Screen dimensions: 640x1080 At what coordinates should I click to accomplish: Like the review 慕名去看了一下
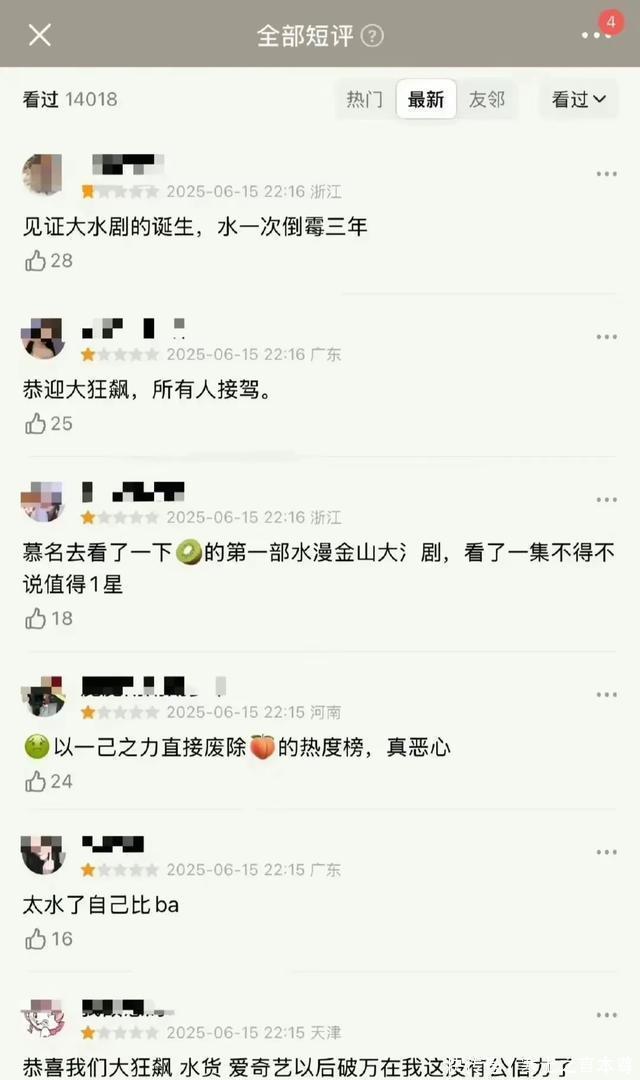click(36, 619)
